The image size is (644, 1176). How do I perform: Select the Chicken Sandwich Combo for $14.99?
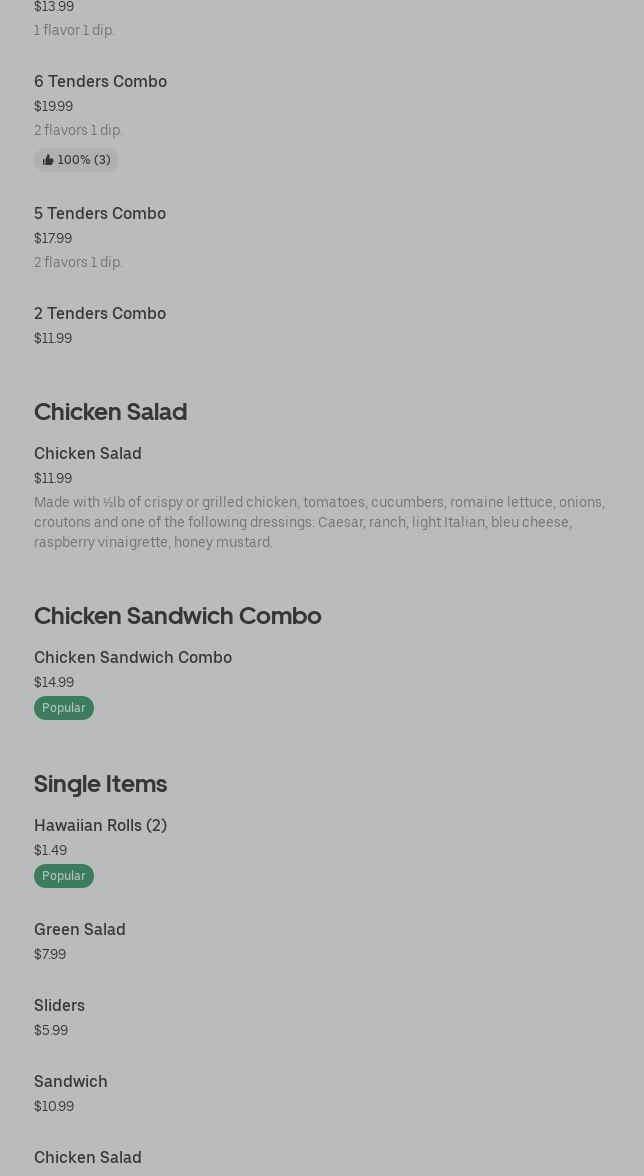(133, 658)
